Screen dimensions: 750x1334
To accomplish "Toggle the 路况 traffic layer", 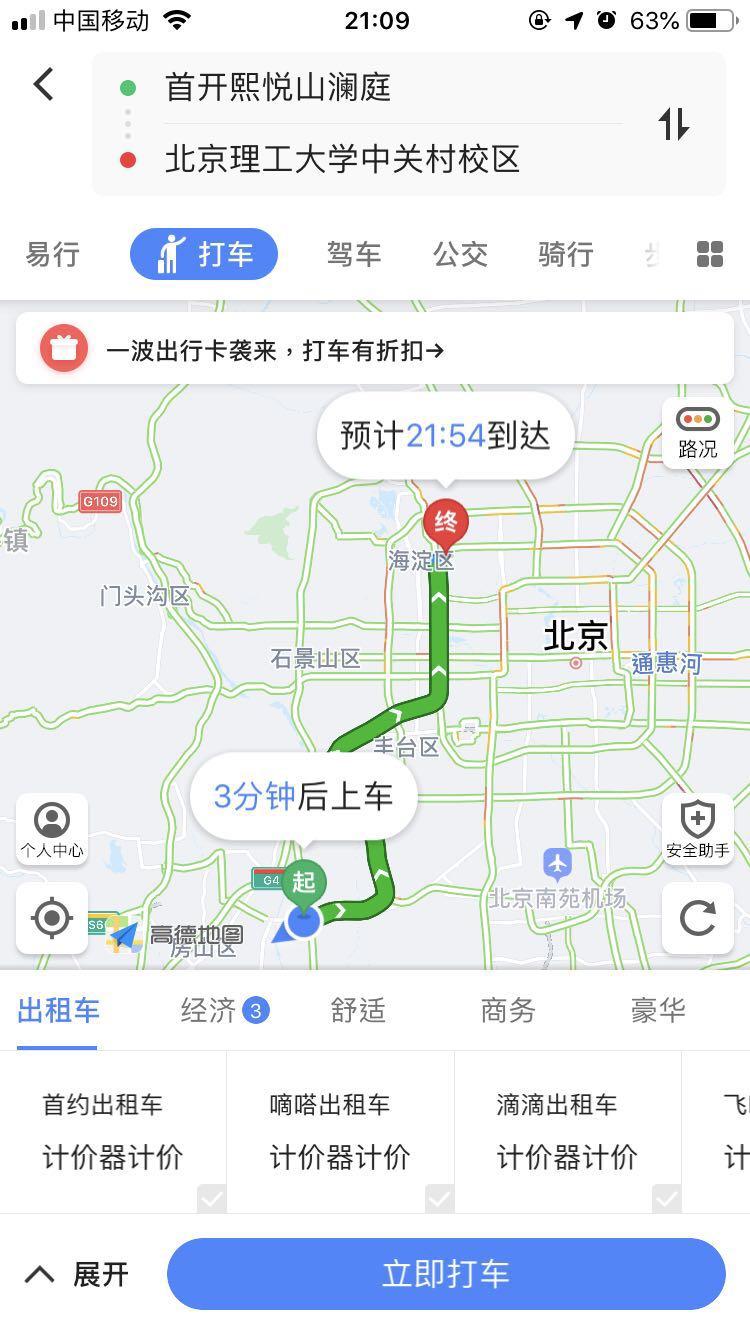I will point(697,432).
